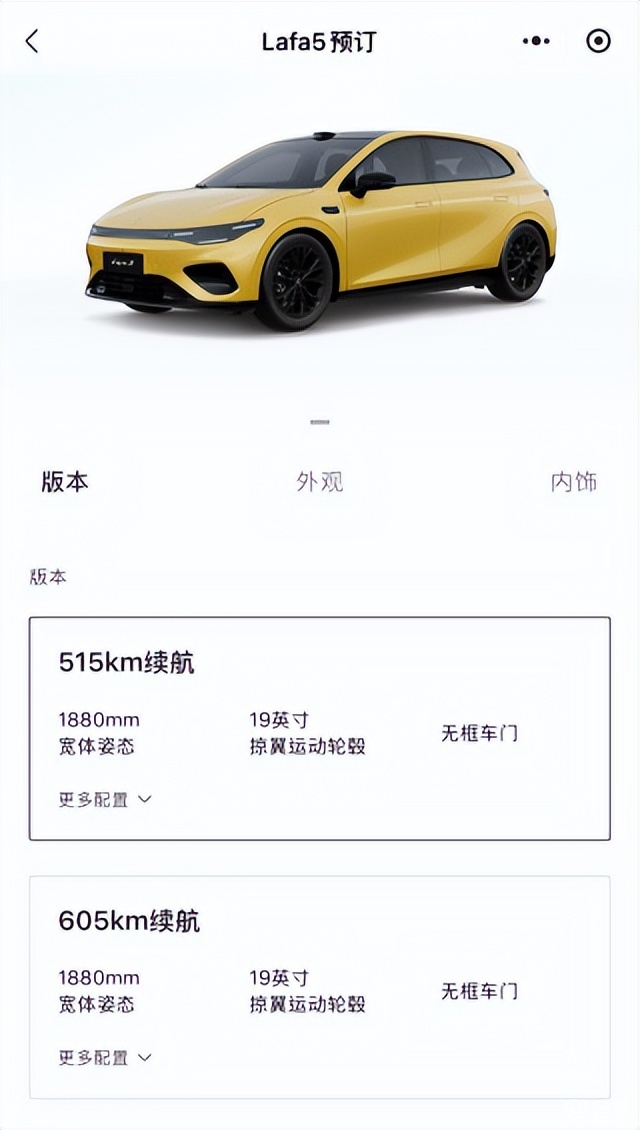This screenshot has height=1130, width=640.
Task: Switch to the 外观 tab
Action: [x=320, y=482]
